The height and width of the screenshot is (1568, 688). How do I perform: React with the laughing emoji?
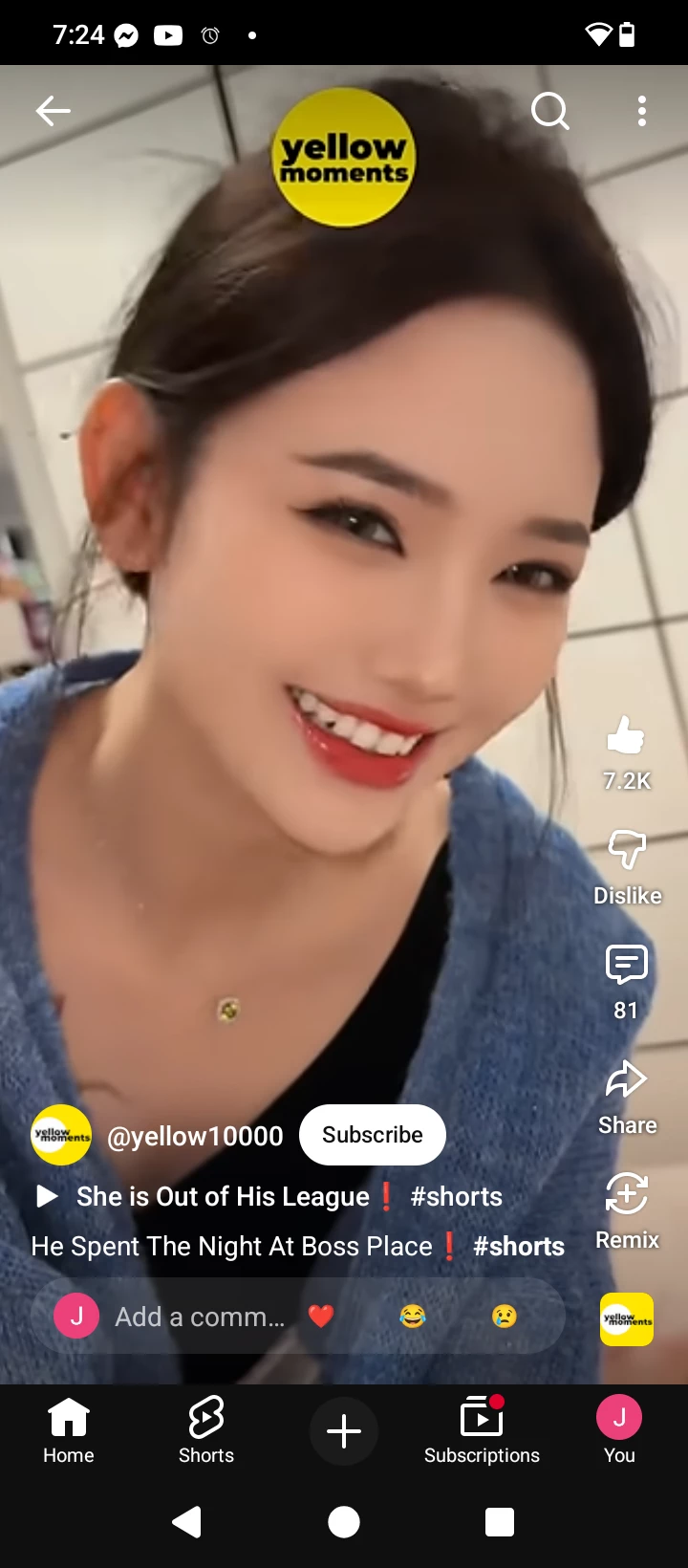click(x=413, y=1318)
